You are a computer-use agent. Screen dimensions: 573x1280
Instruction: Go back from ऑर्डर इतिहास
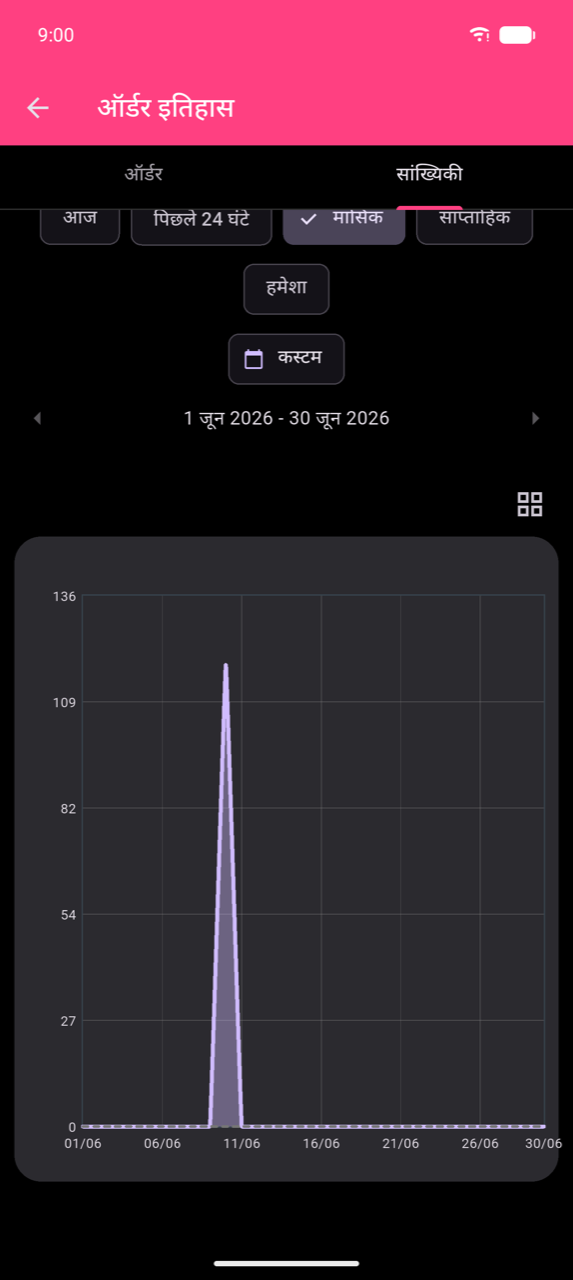click(38, 108)
